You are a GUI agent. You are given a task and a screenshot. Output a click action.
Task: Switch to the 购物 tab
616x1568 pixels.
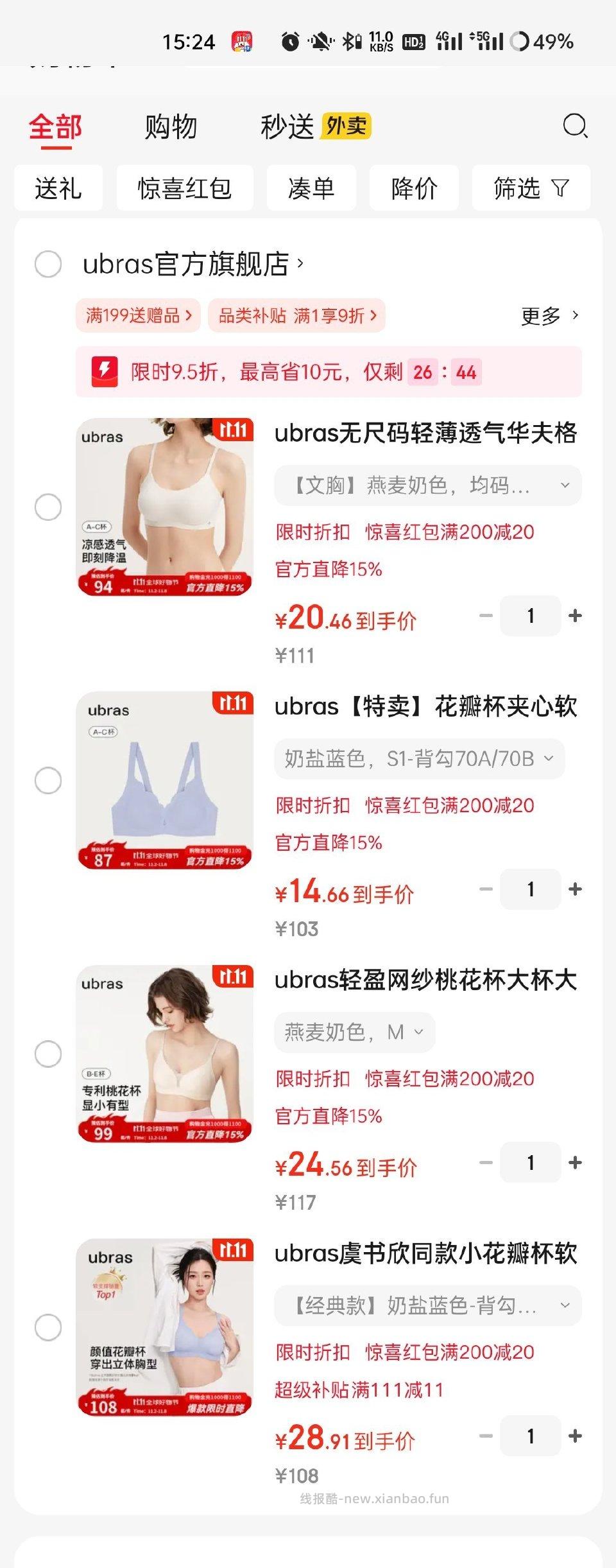coord(170,126)
